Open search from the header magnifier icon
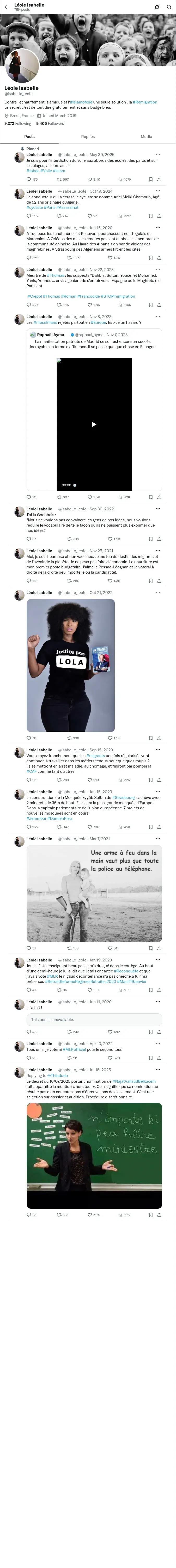 169,7
